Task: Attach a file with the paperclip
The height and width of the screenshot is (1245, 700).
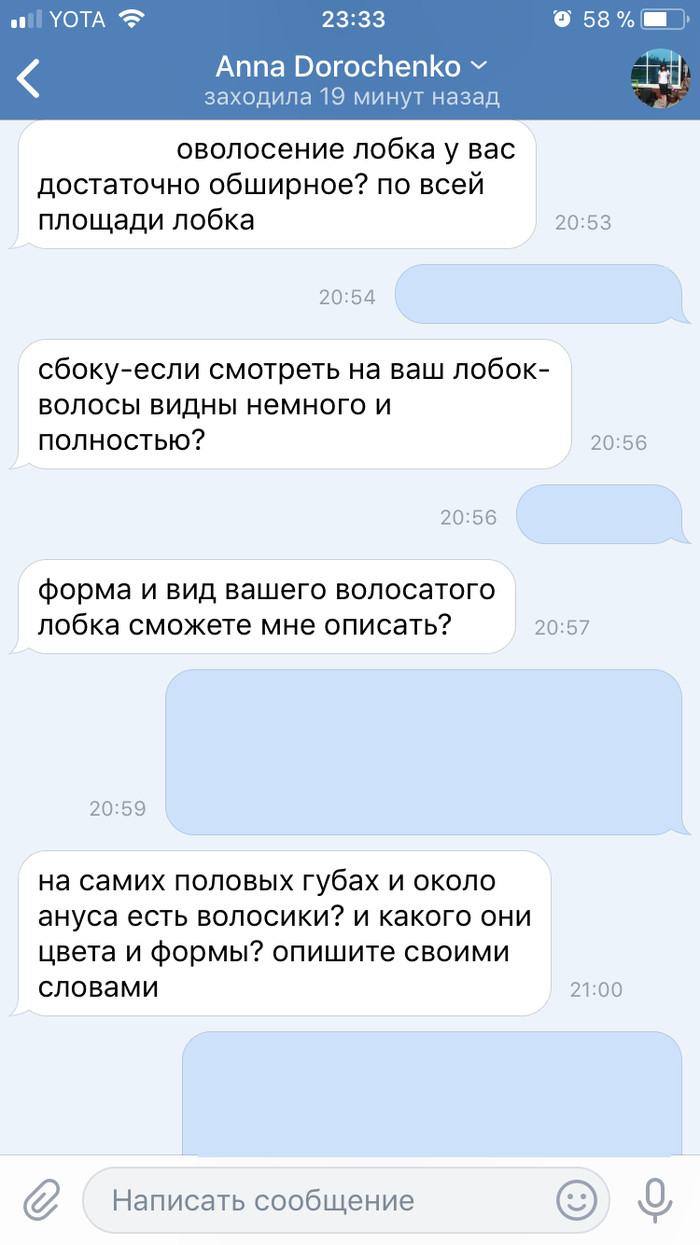Action: 41,1198
